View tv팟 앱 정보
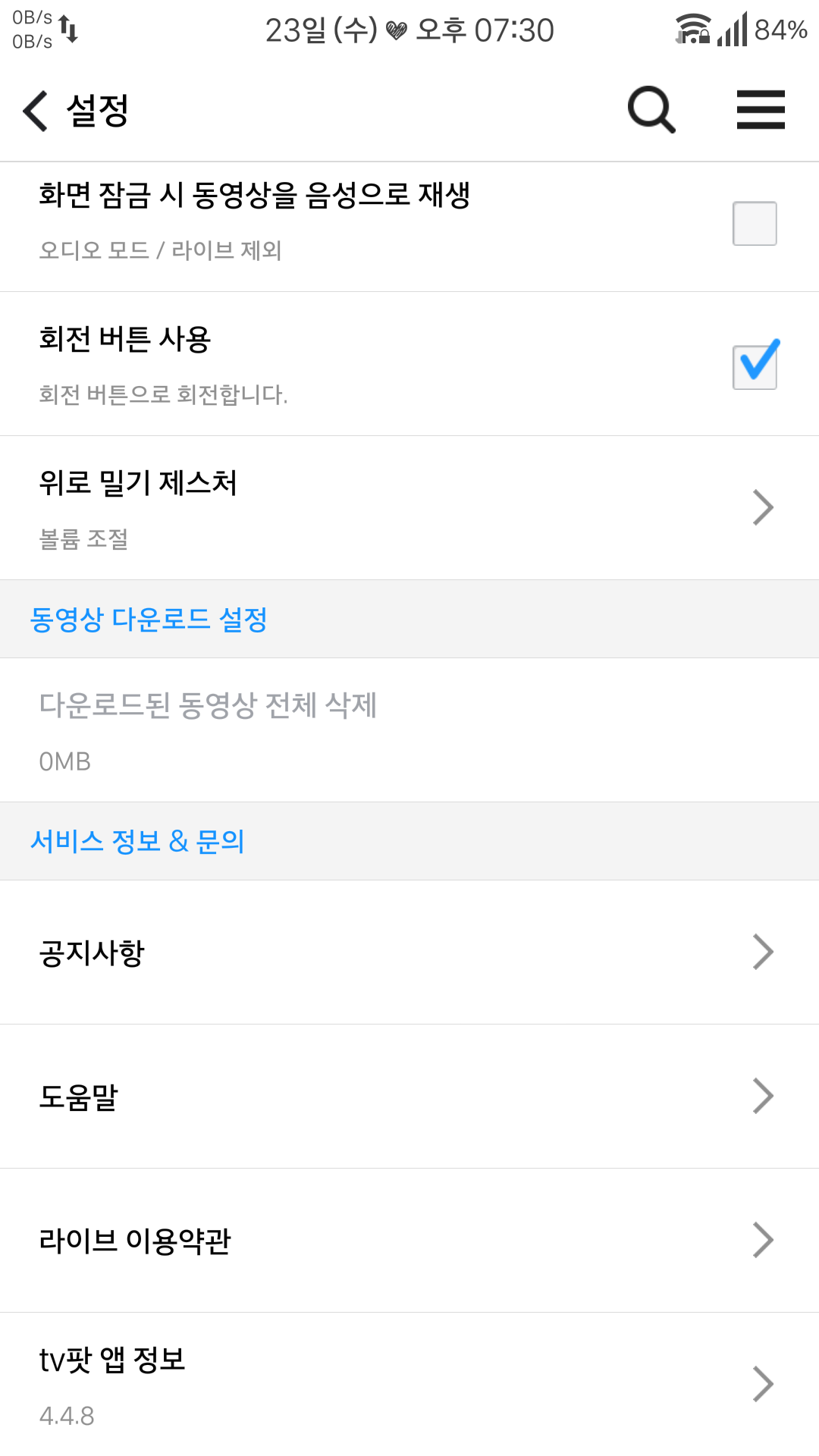 [409, 1385]
